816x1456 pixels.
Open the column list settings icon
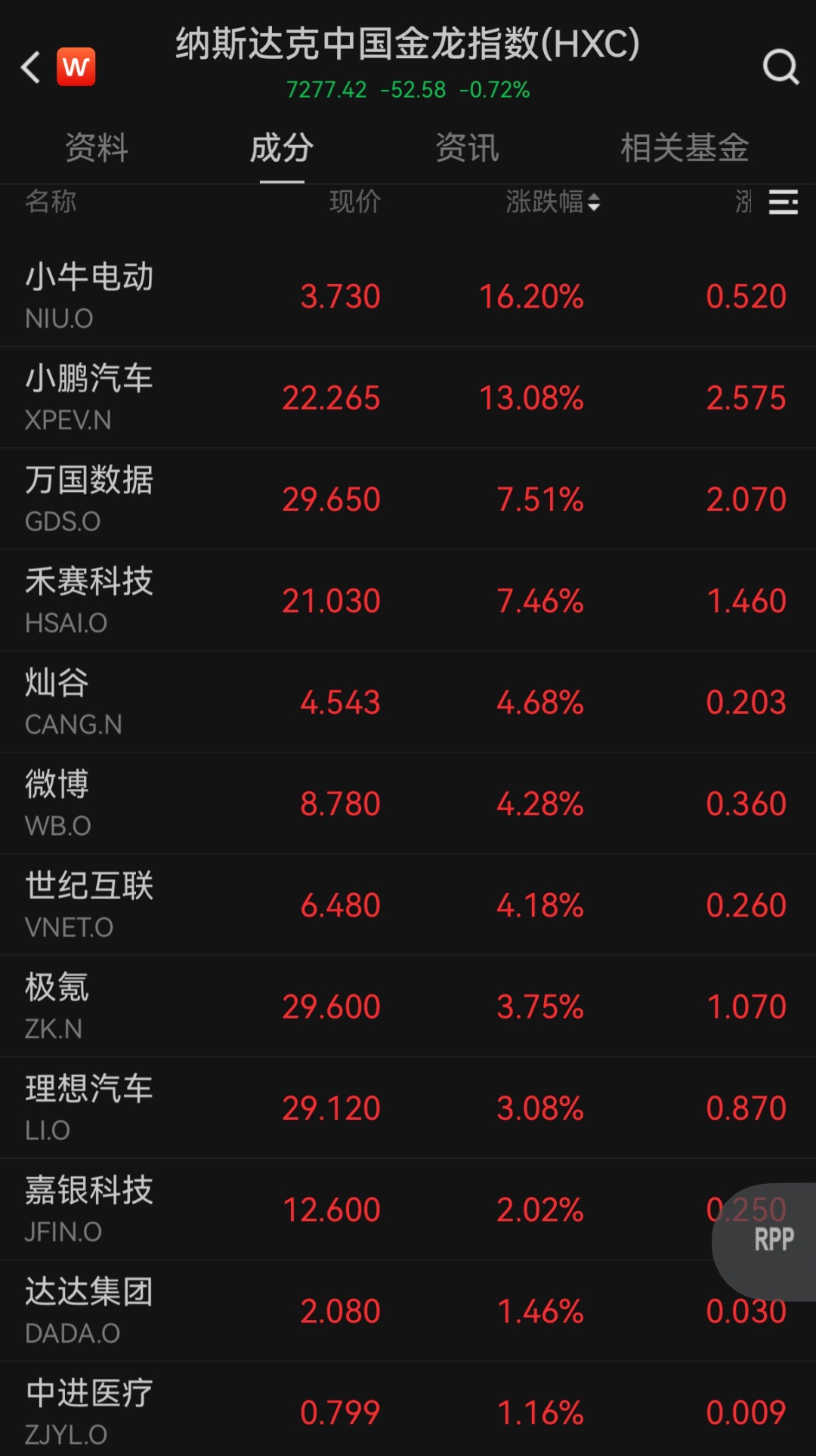click(784, 202)
